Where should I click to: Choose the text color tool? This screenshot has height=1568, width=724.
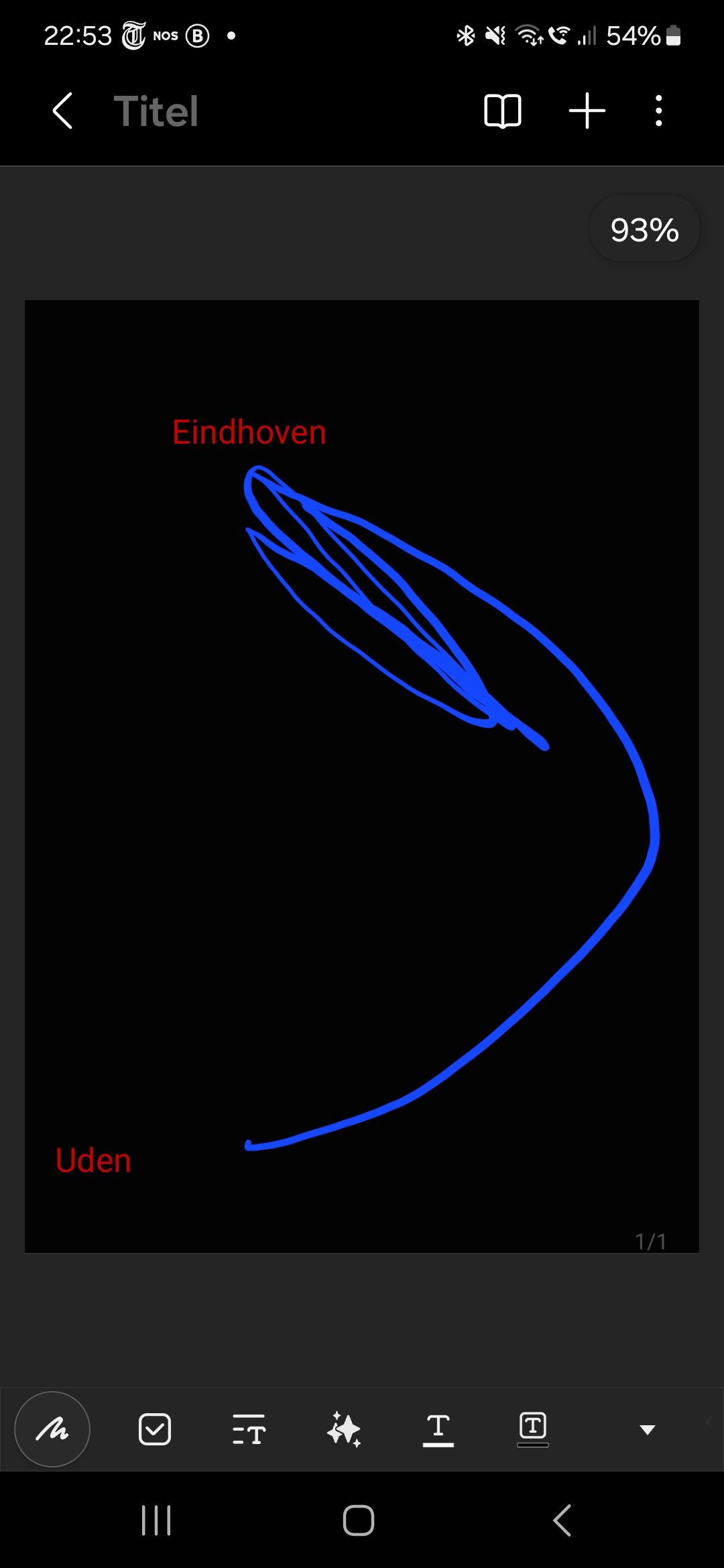438,1430
